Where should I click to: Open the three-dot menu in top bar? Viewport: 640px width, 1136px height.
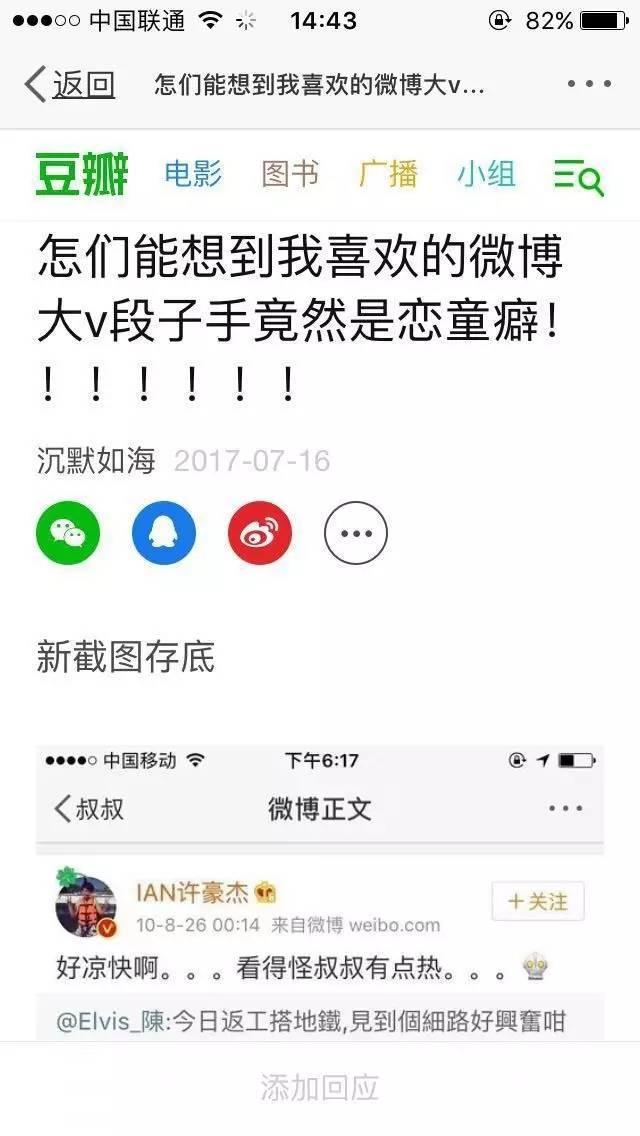click(589, 85)
